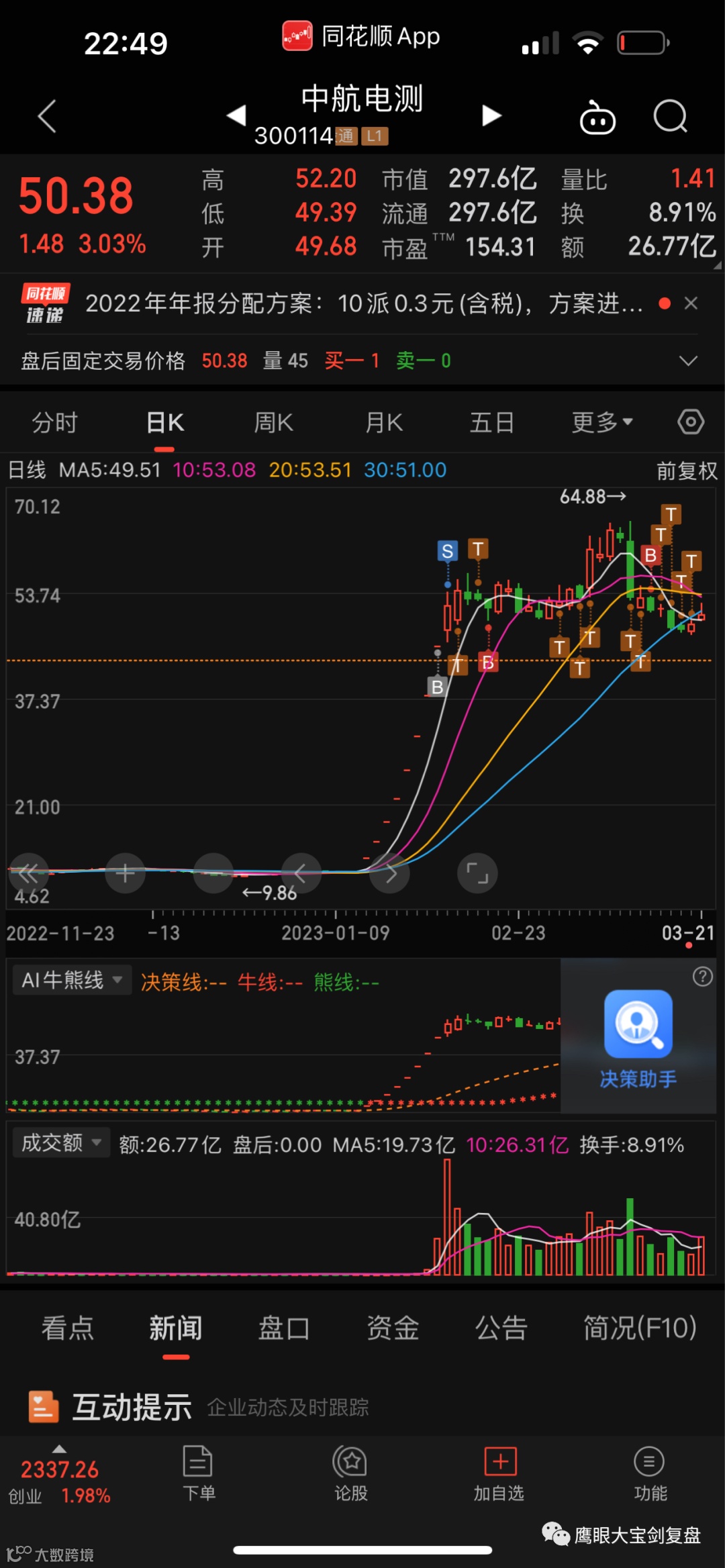Expand the chart to fullscreen

tap(477, 873)
